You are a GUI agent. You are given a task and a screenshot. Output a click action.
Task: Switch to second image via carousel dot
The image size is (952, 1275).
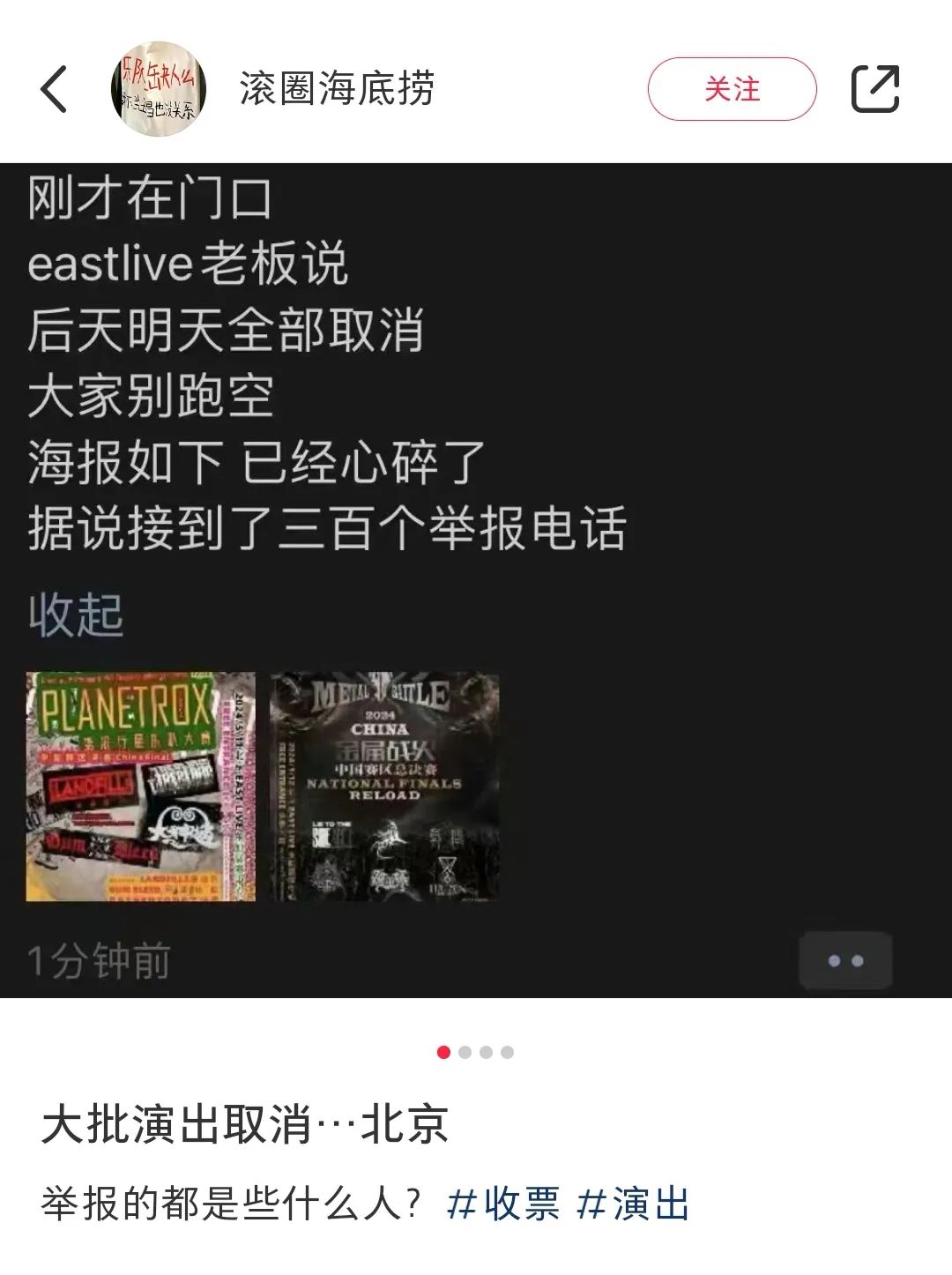point(463,1051)
